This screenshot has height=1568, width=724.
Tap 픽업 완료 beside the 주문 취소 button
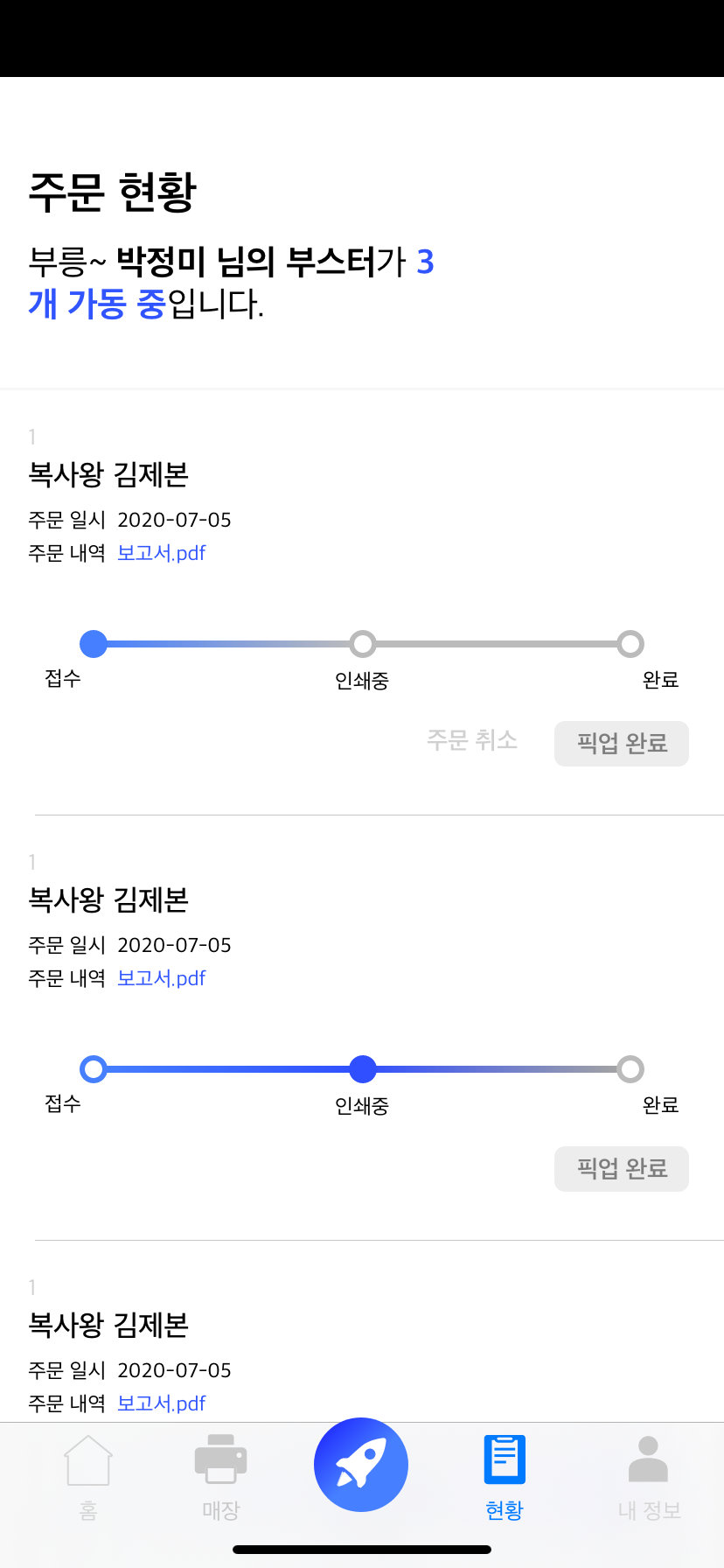pyautogui.click(x=622, y=744)
